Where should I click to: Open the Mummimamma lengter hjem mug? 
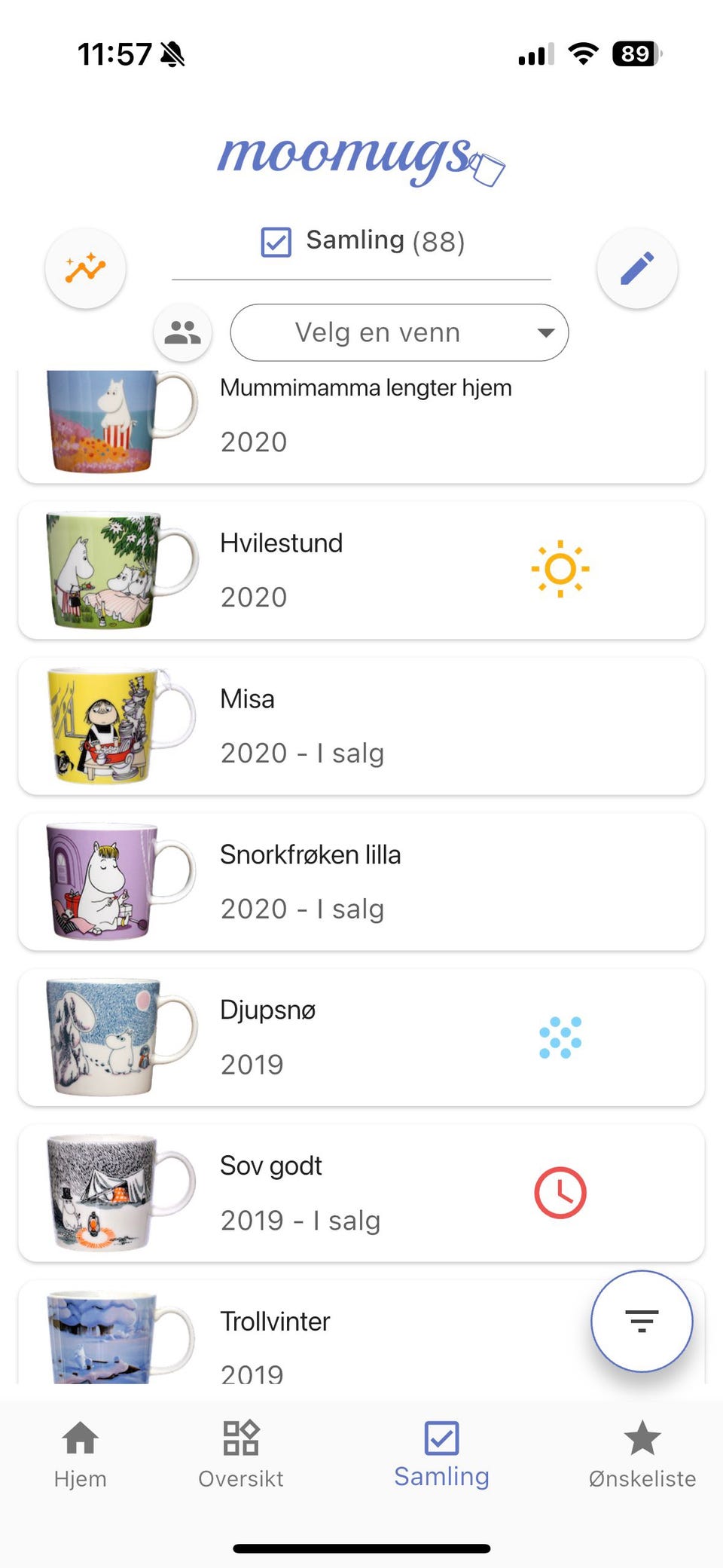(x=361, y=422)
